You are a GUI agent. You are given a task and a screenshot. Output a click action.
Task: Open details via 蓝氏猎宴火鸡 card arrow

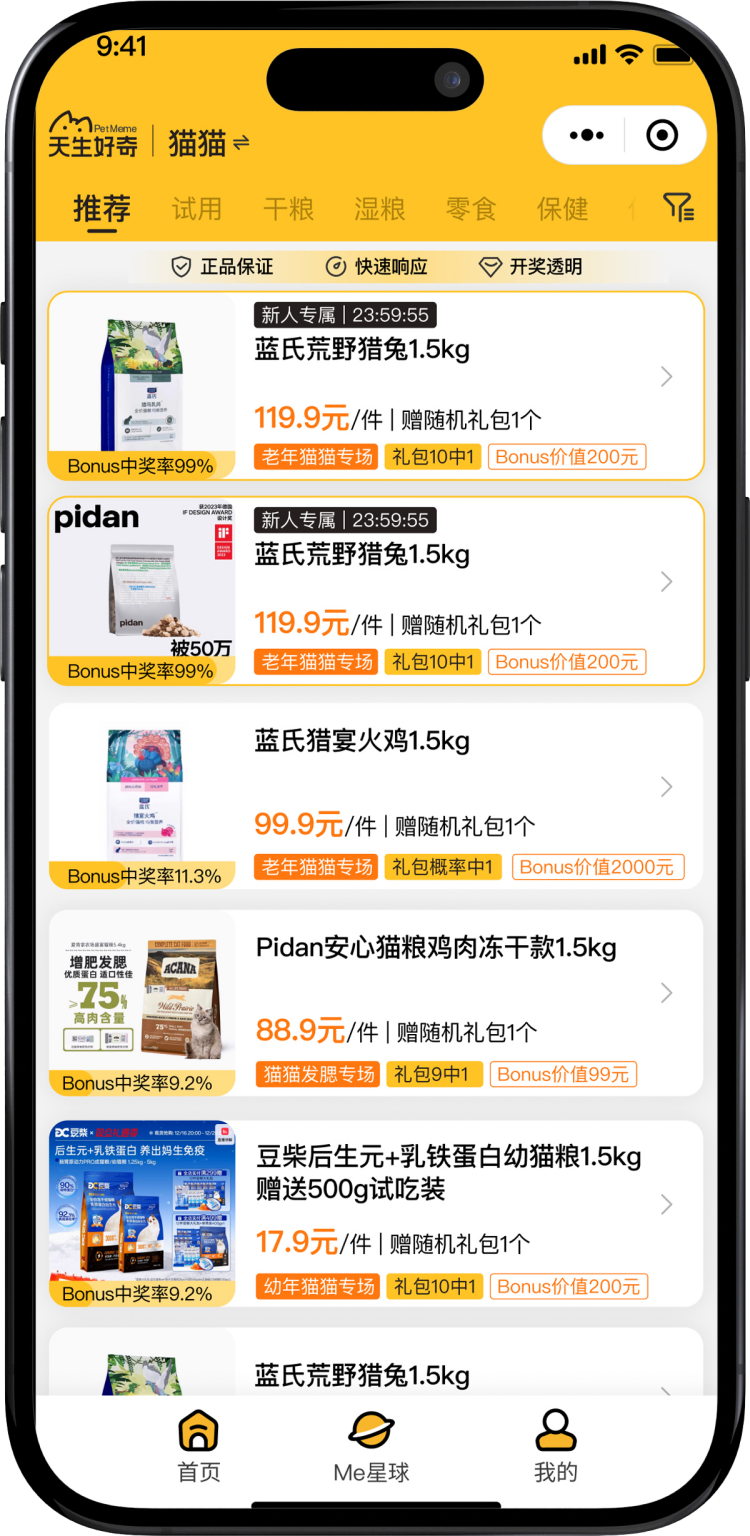coord(666,787)
